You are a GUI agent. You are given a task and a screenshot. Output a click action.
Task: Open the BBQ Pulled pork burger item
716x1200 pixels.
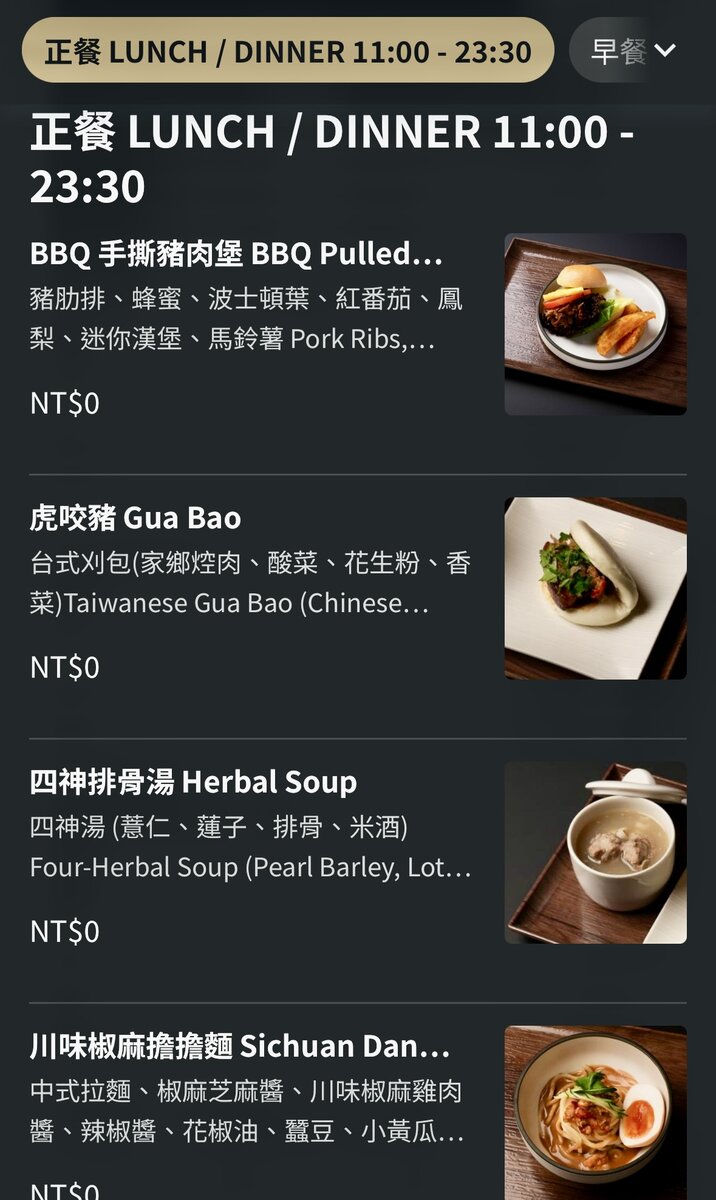(x=358, y=325)
